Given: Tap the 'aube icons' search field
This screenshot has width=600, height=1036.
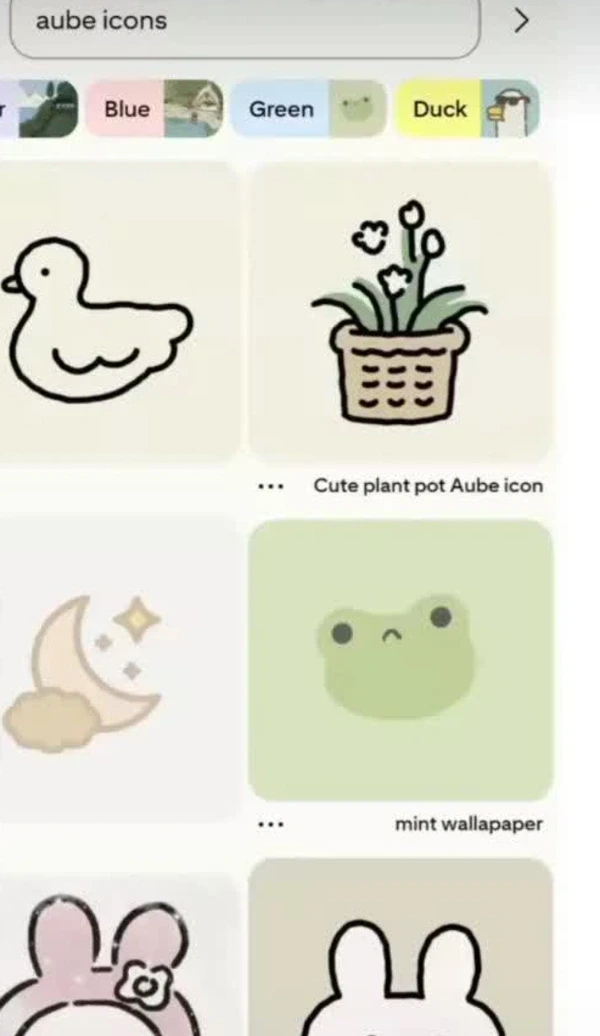Looking at the screenshot, I should point(244,25).
